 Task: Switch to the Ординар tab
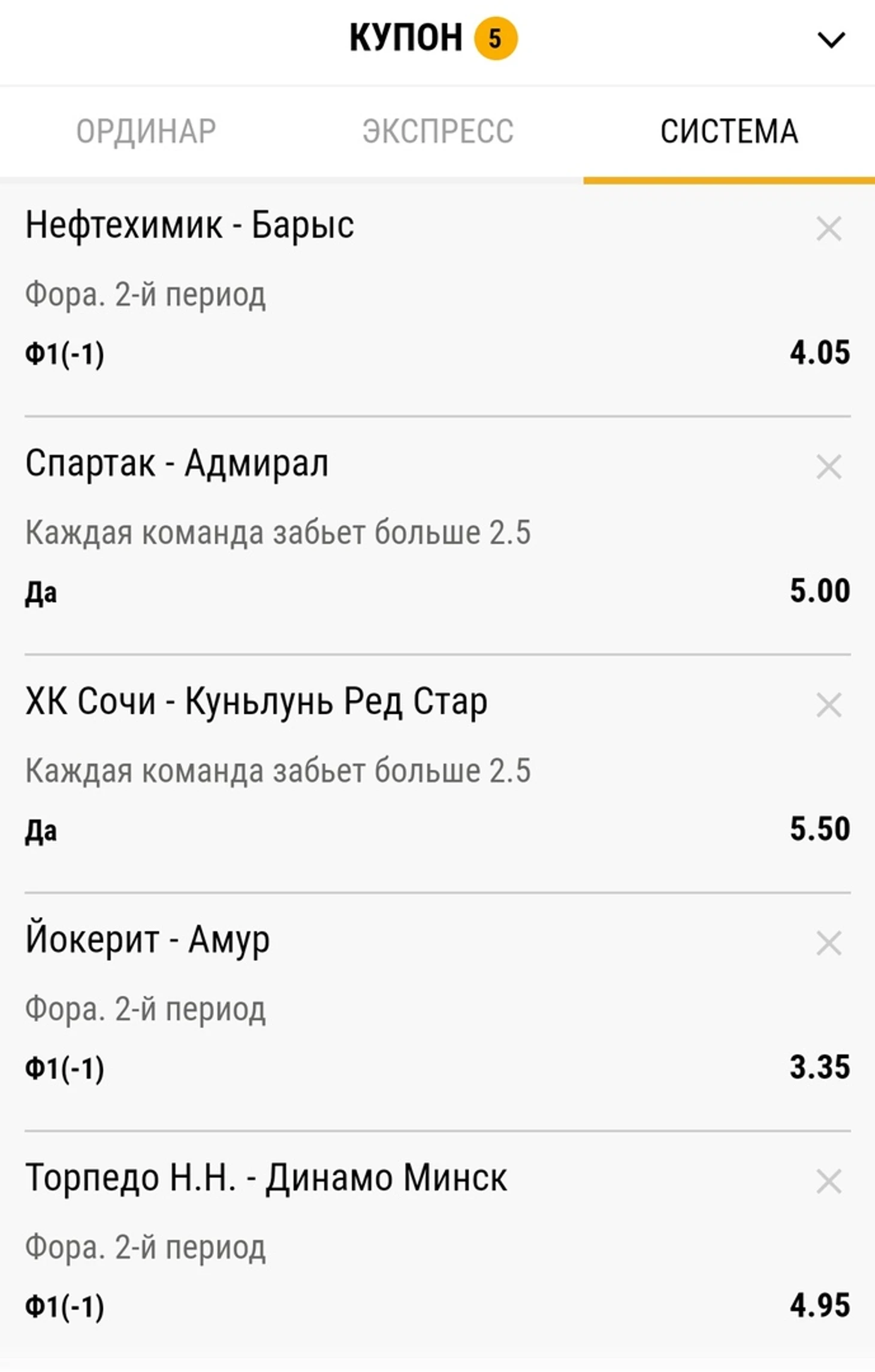point(146,132)
